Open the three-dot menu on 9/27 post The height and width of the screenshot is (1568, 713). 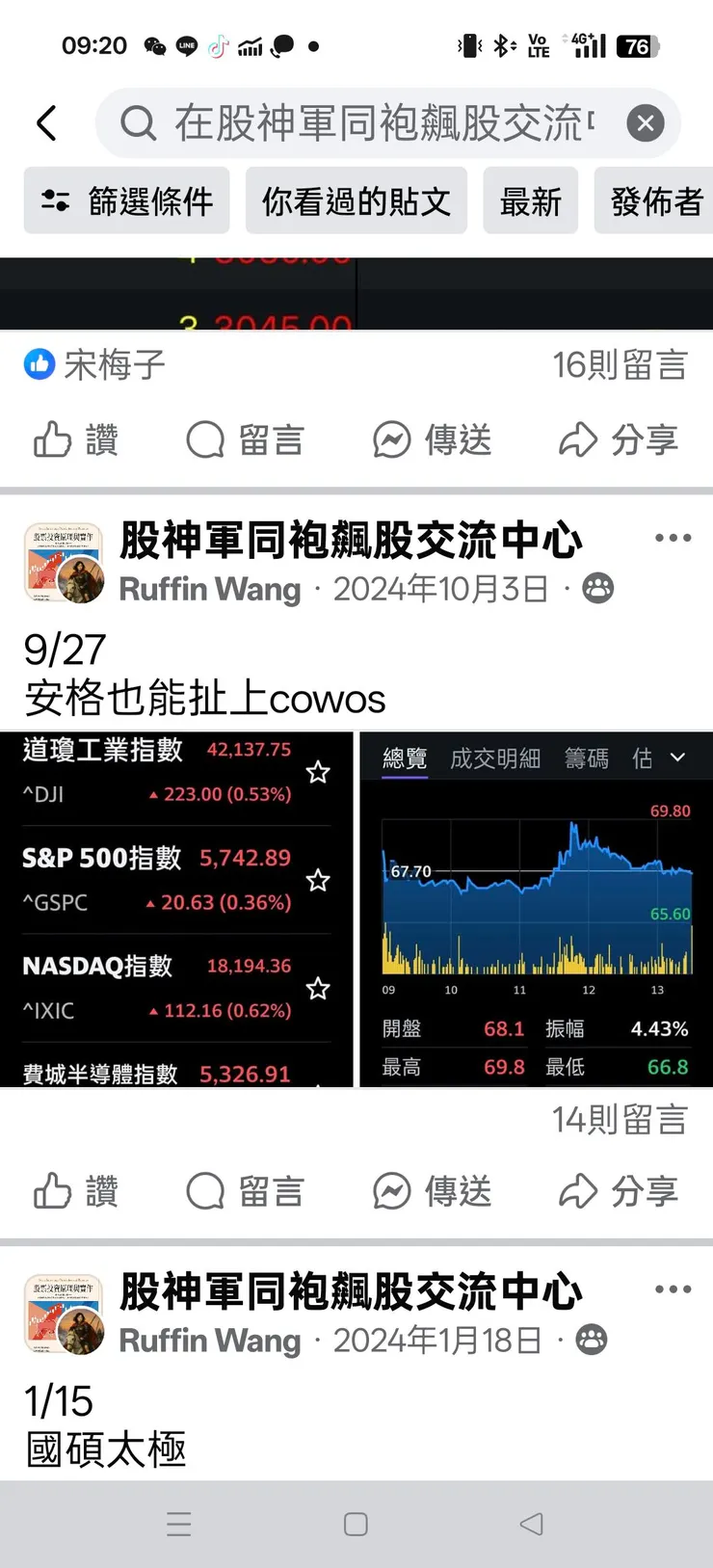click(x=672, y=539)
